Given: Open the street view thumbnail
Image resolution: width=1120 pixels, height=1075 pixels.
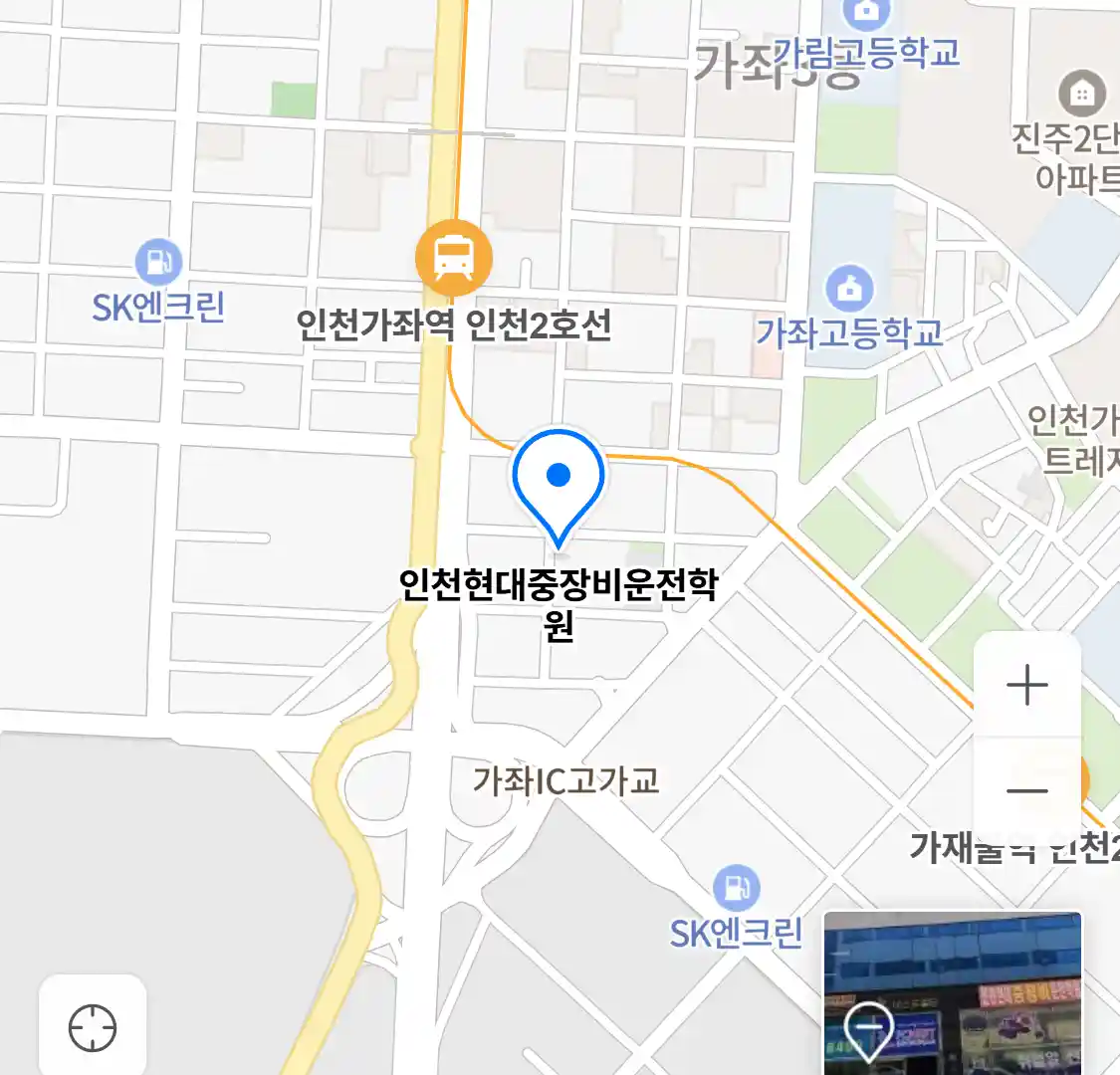Looking at the screenshot, I should 953,992.
